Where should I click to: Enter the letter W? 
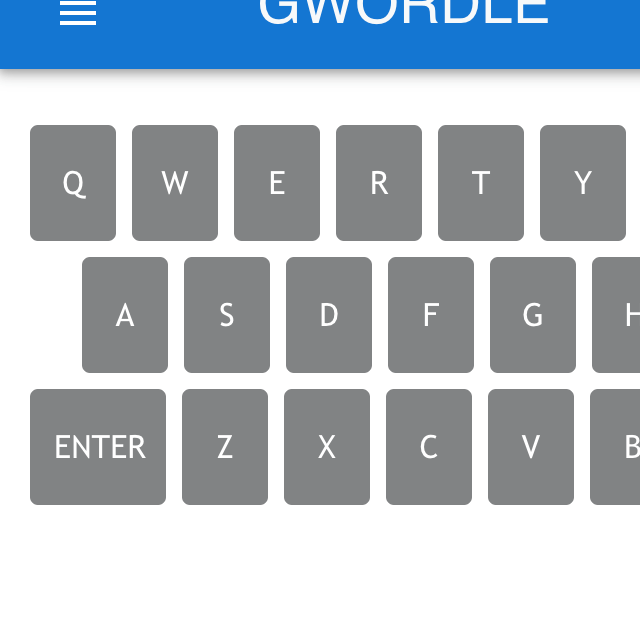coord(175,183)
